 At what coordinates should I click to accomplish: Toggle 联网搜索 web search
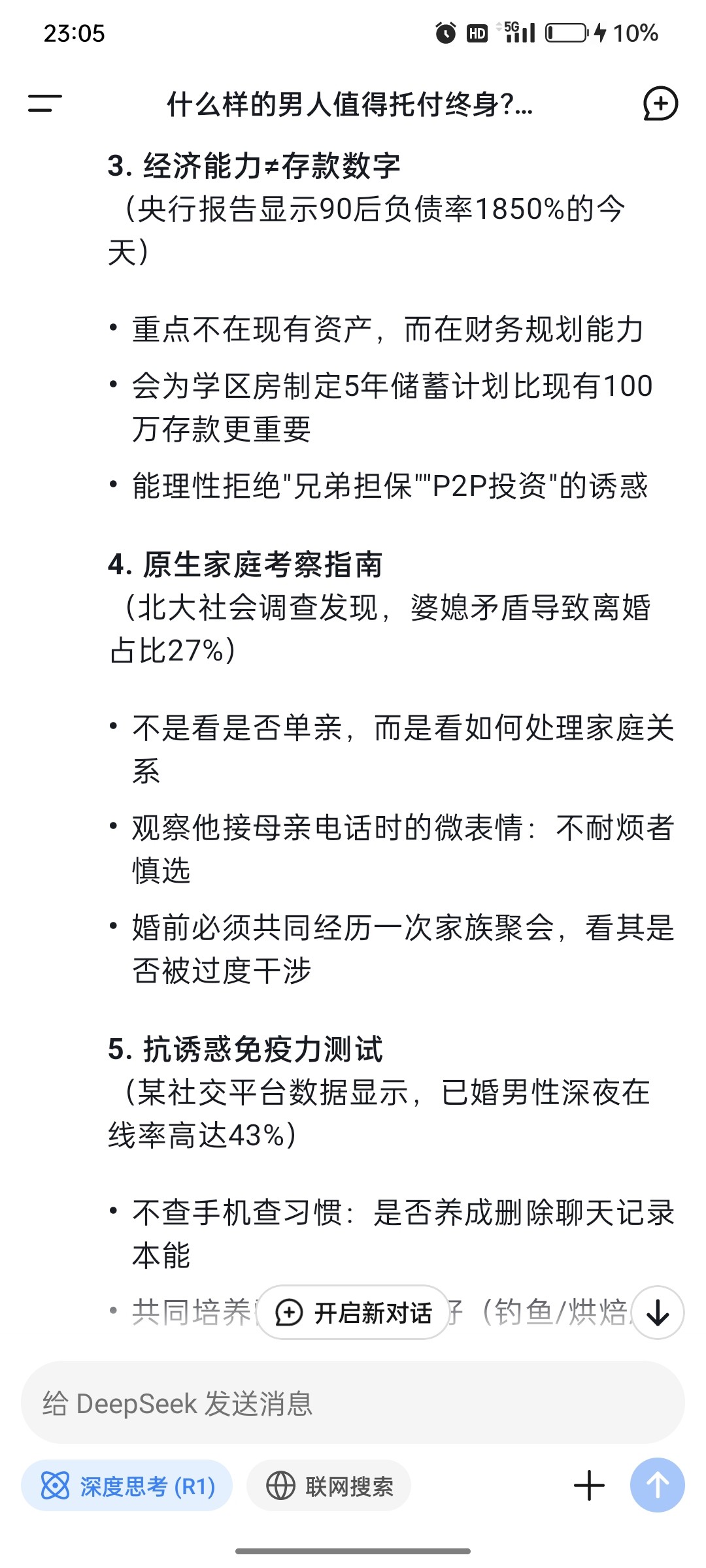pyautogui.click(x=329, y=1486)
